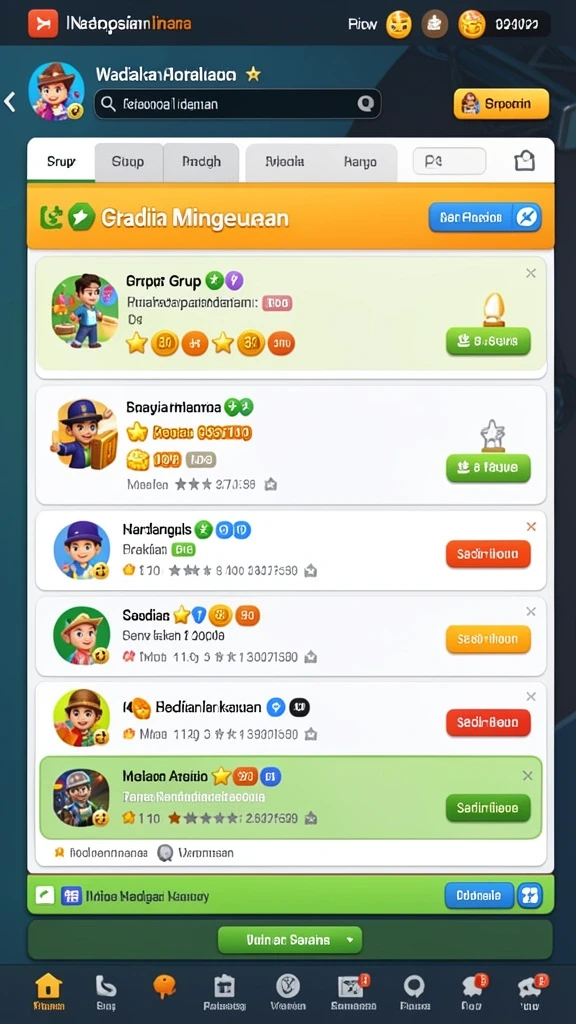Viewport: 576px width, 1024px height.
Task: Tap the green button on the Grrpot Grup card
Action: 488,341
